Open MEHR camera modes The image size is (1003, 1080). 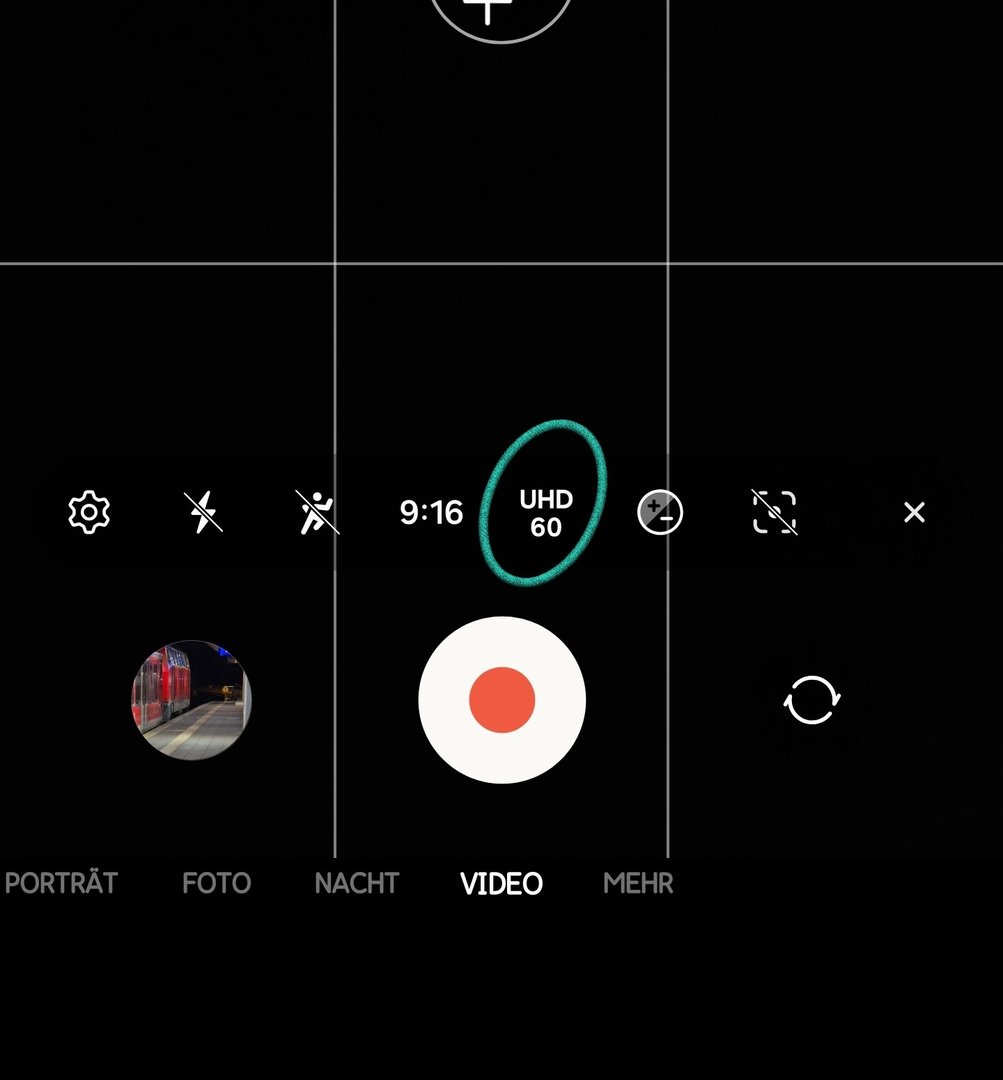(x=638, y=883)
